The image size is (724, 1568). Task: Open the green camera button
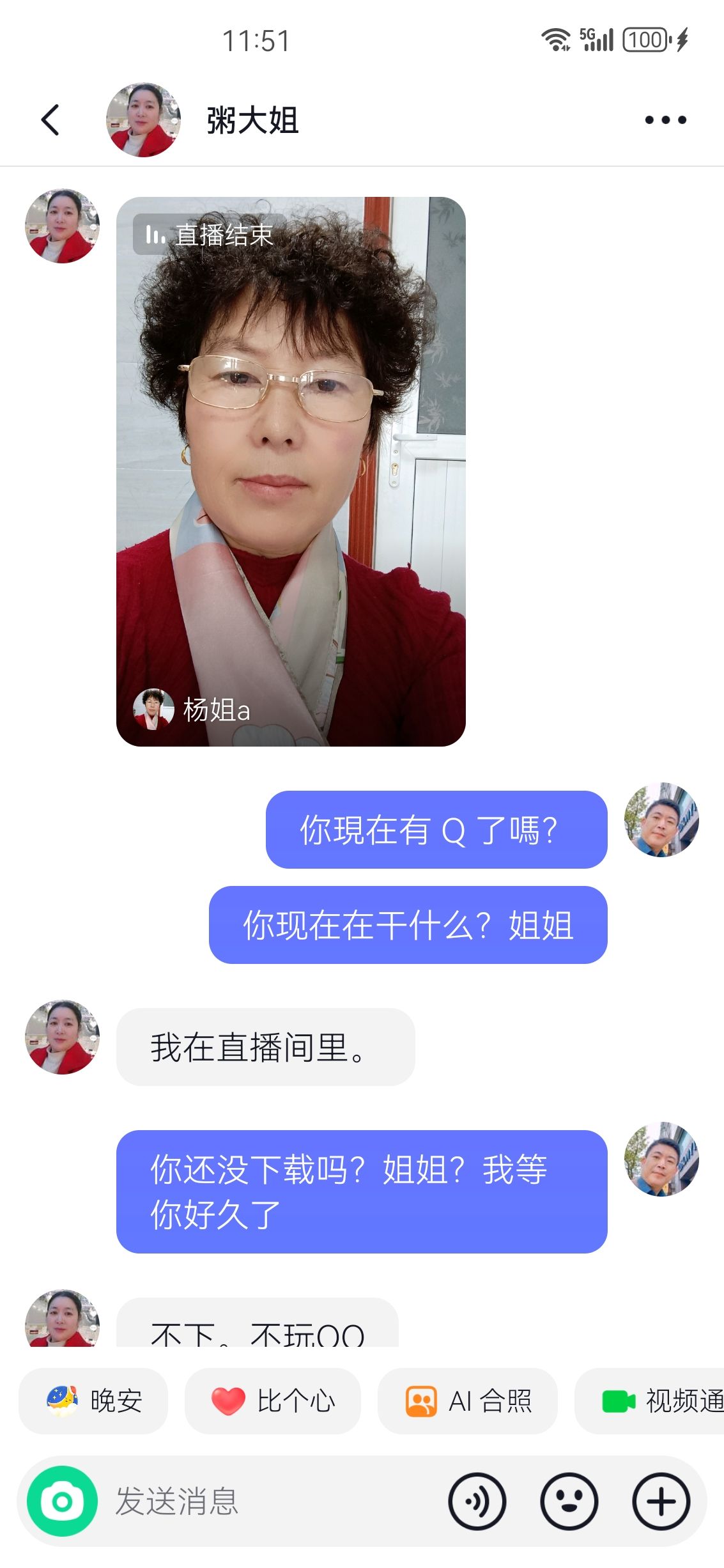coord(62,1501)
